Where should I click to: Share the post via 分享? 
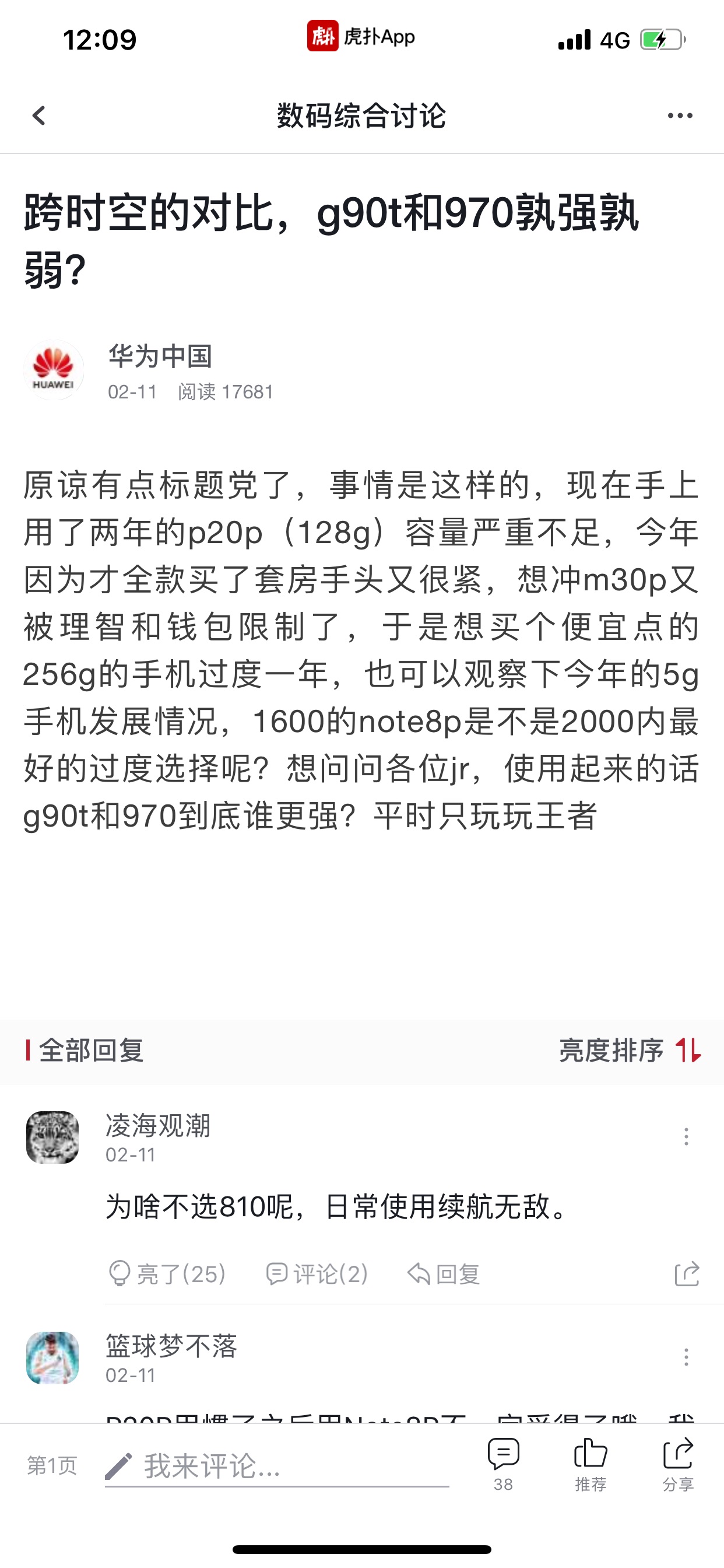click(x=679, y=1465)
